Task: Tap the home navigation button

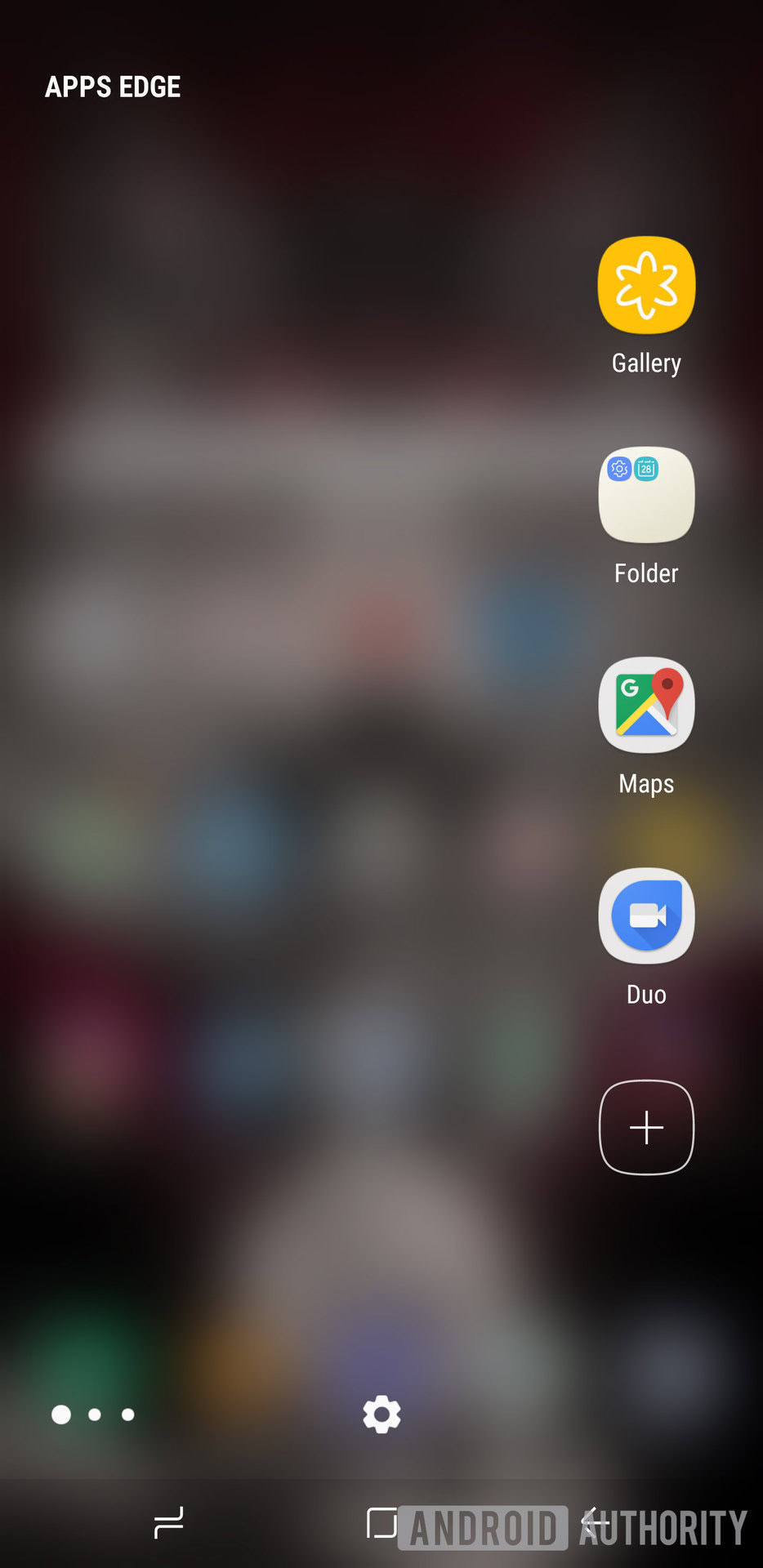Action: pyautogui.click(x=381, y=1523)
